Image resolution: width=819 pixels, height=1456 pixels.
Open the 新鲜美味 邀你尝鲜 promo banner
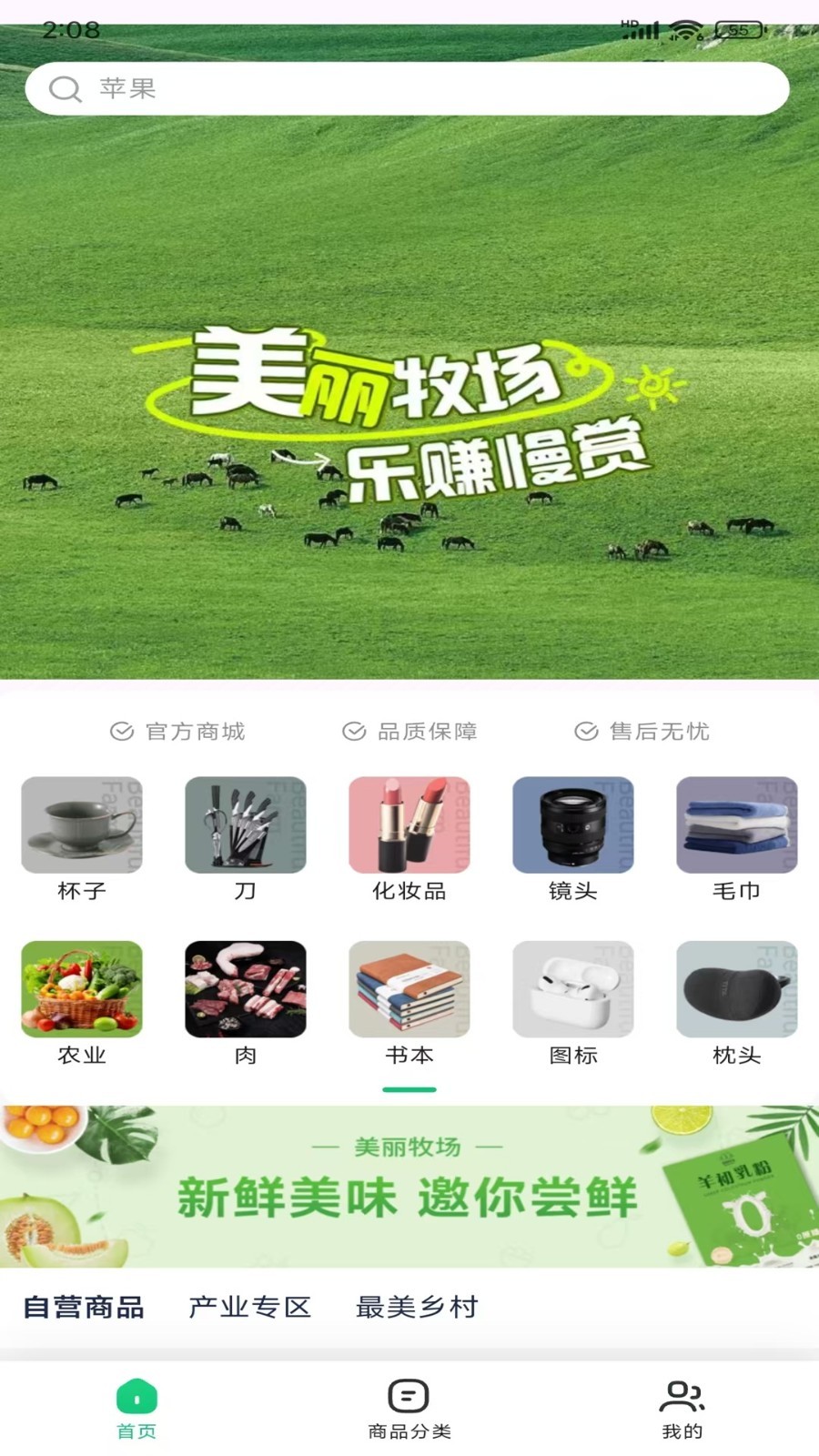(409, 1186)
